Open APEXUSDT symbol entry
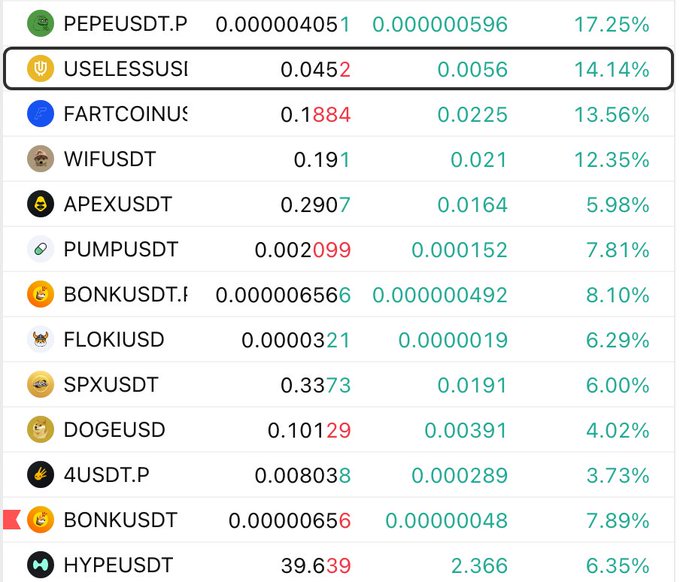Viewport: 680px width, 582px height. [117, 204]
